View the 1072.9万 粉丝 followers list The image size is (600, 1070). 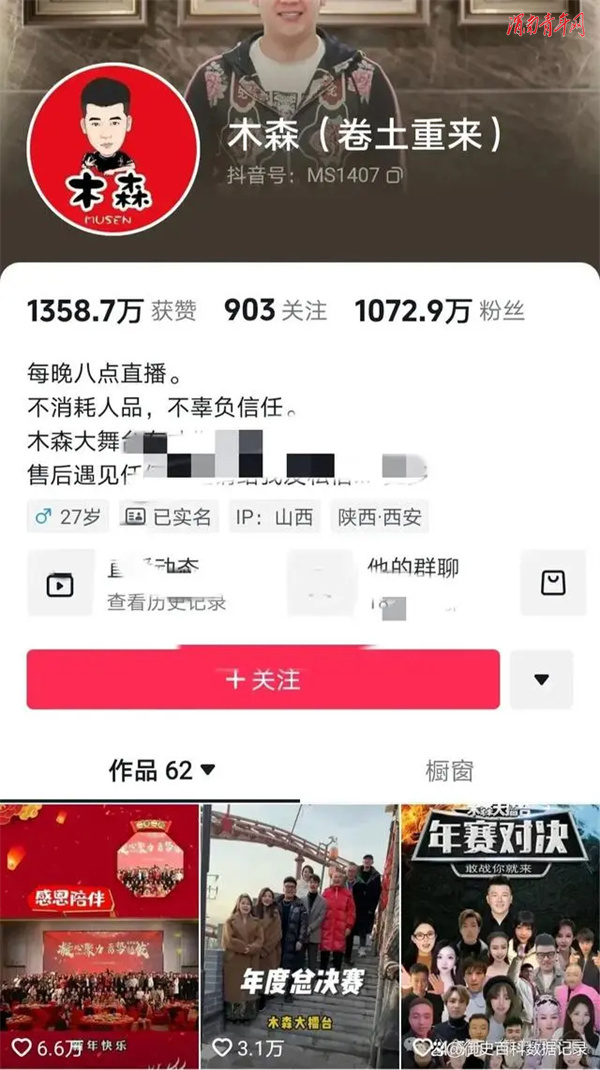439,311
